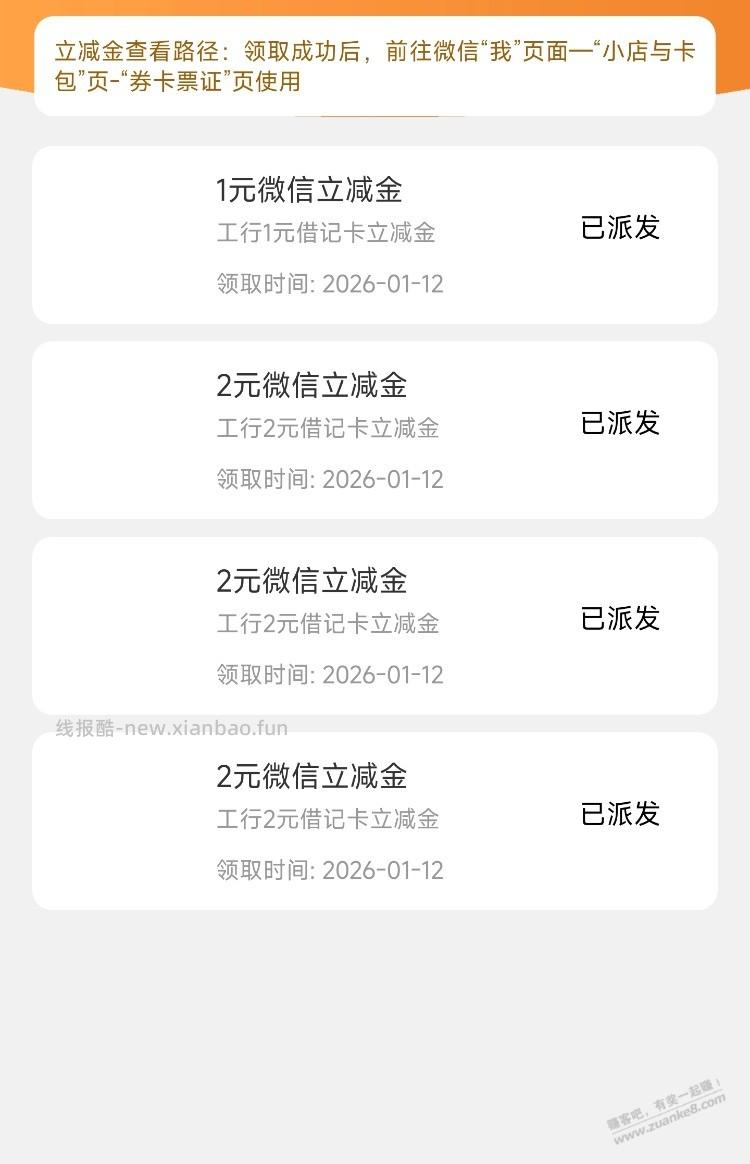Tap 工行2元借记卡立减金 on the third card

pos(327,624)
